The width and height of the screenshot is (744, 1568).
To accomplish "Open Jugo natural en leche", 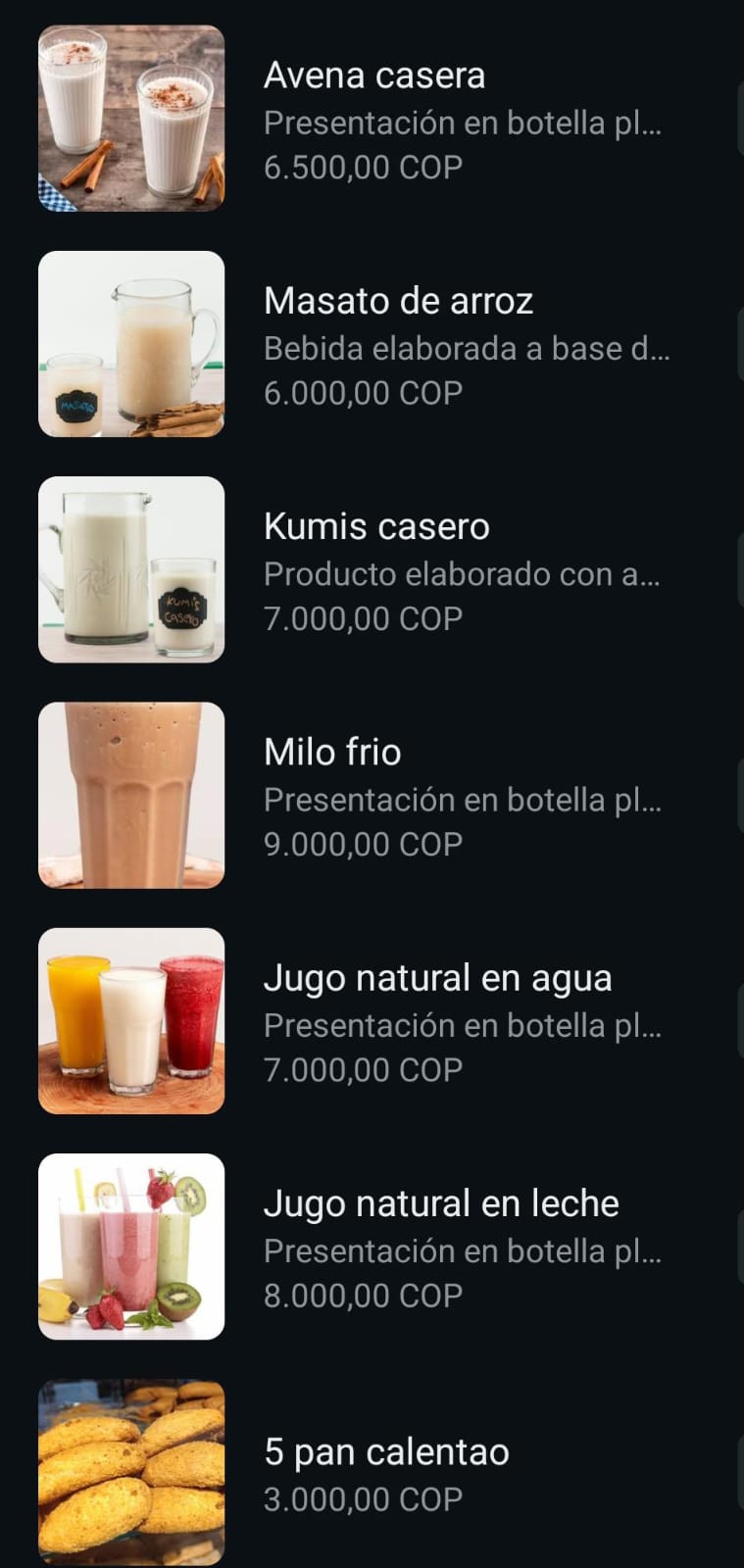I will (x=441, y=1203).
